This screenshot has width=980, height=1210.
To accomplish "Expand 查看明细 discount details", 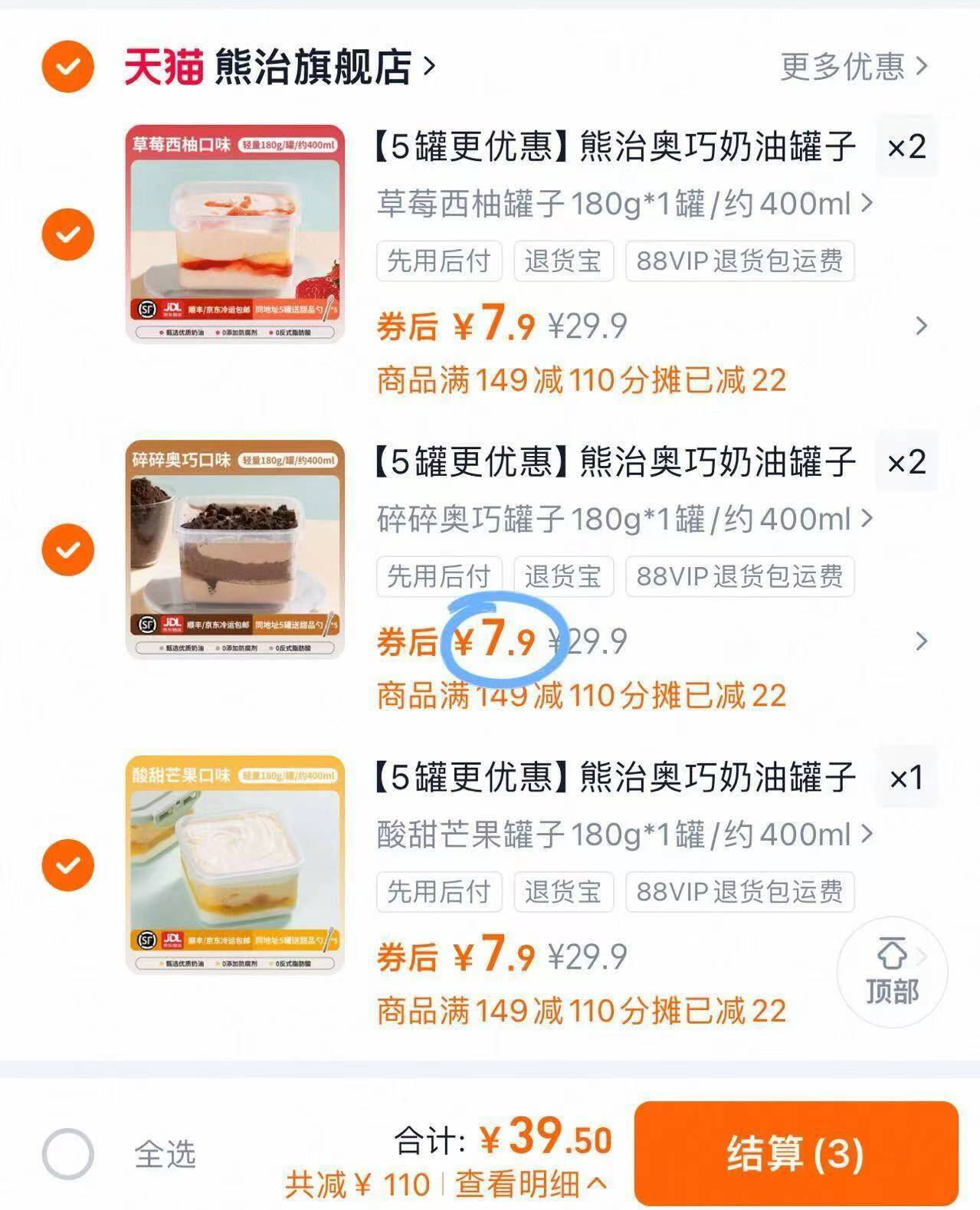I will [x=527, y=1184].
